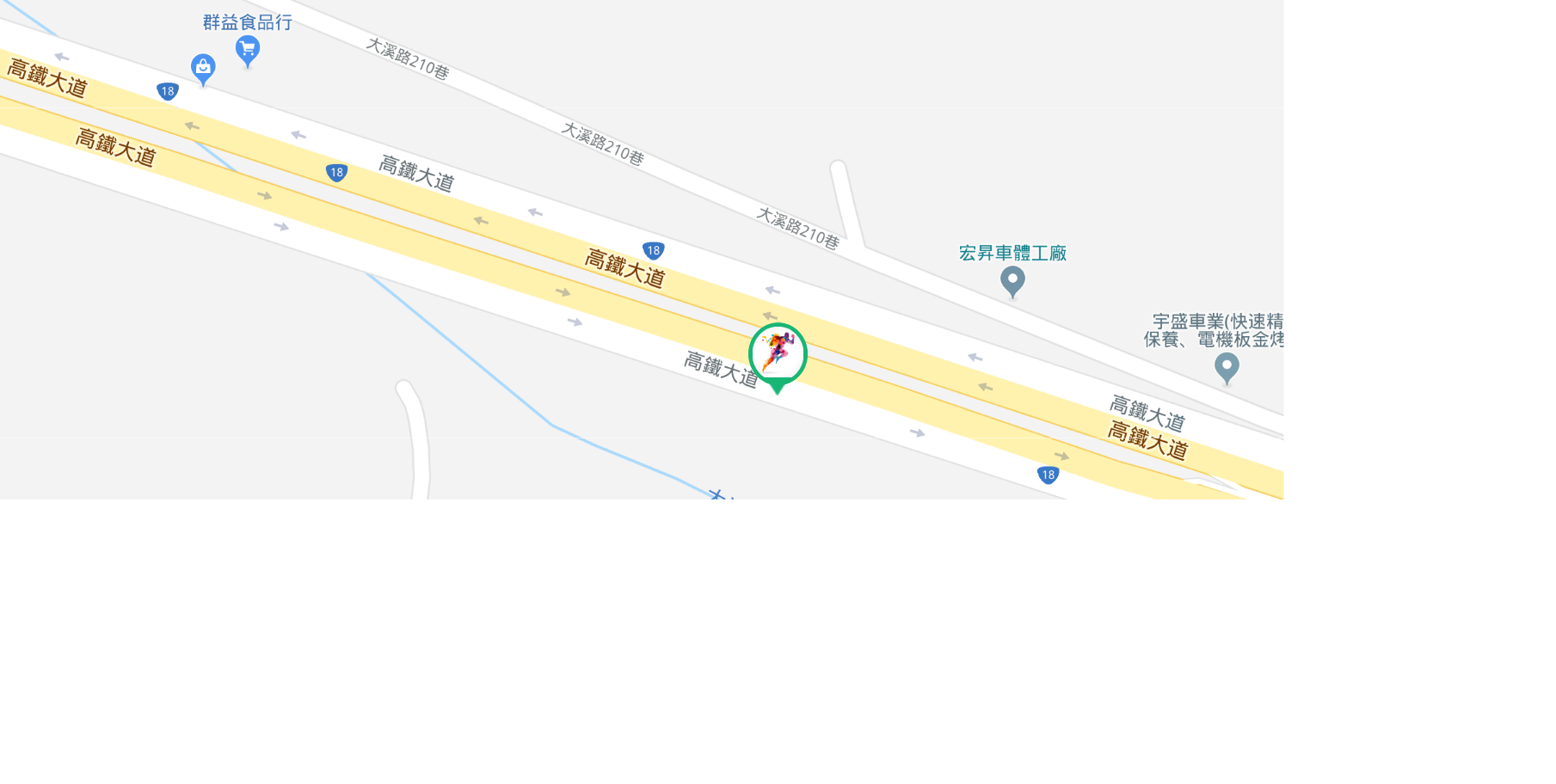This screenshot has height=784, width=1556.
Task: Tap the runner marker on the map
Action: click(778, 353)
